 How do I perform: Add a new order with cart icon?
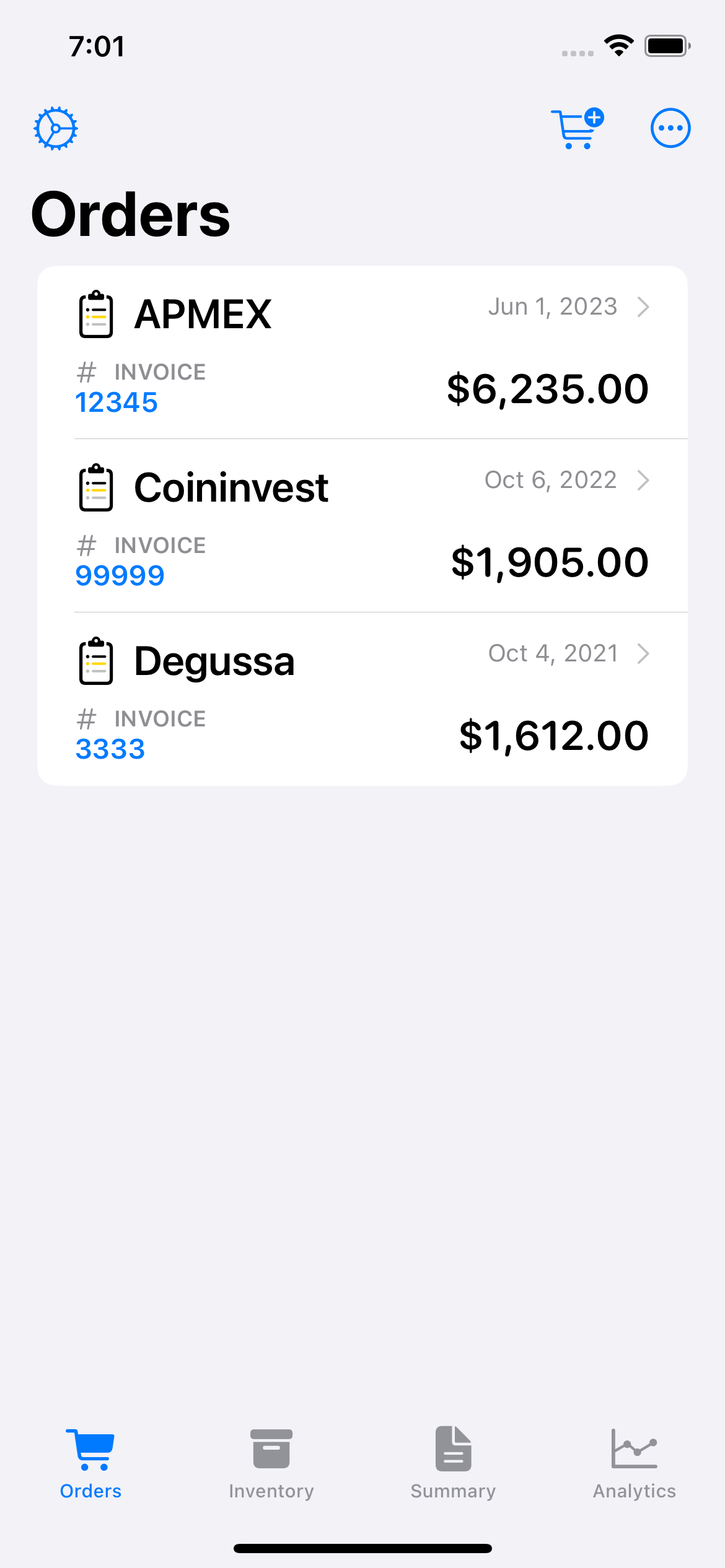coord(577,129)
